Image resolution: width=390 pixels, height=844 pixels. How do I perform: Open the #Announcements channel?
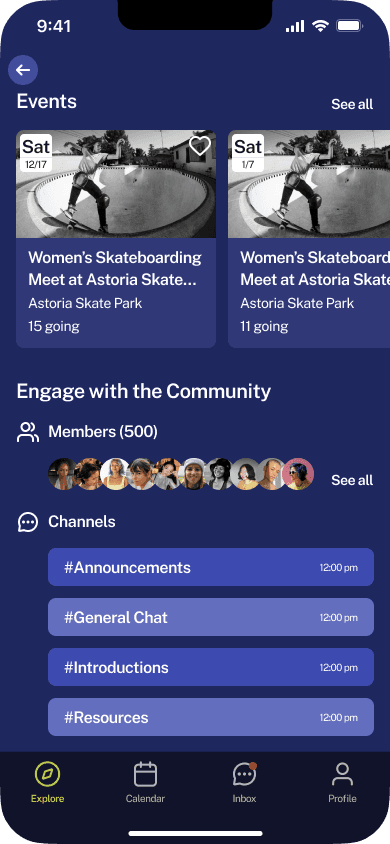(211, 567)
